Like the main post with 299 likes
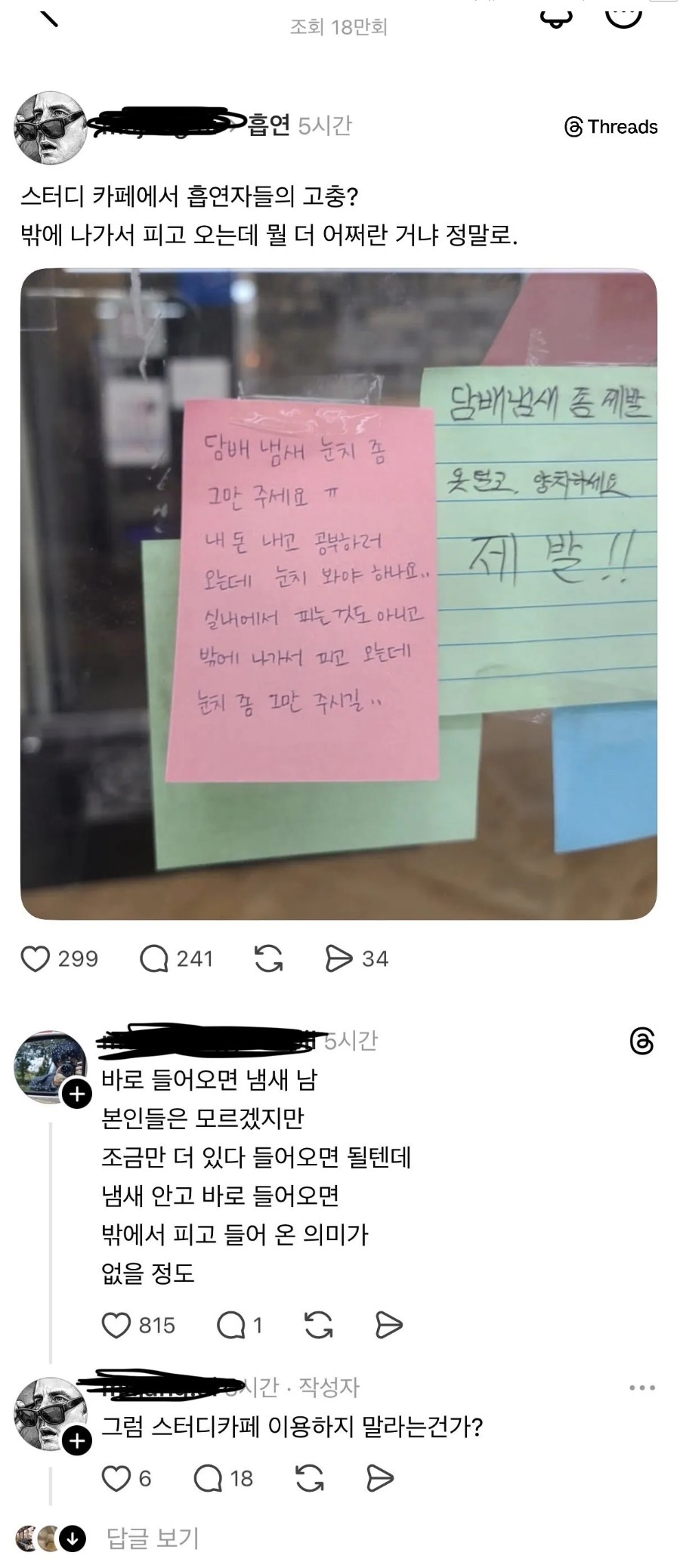Screen dimensions: 680x1568 pos(36,958)
